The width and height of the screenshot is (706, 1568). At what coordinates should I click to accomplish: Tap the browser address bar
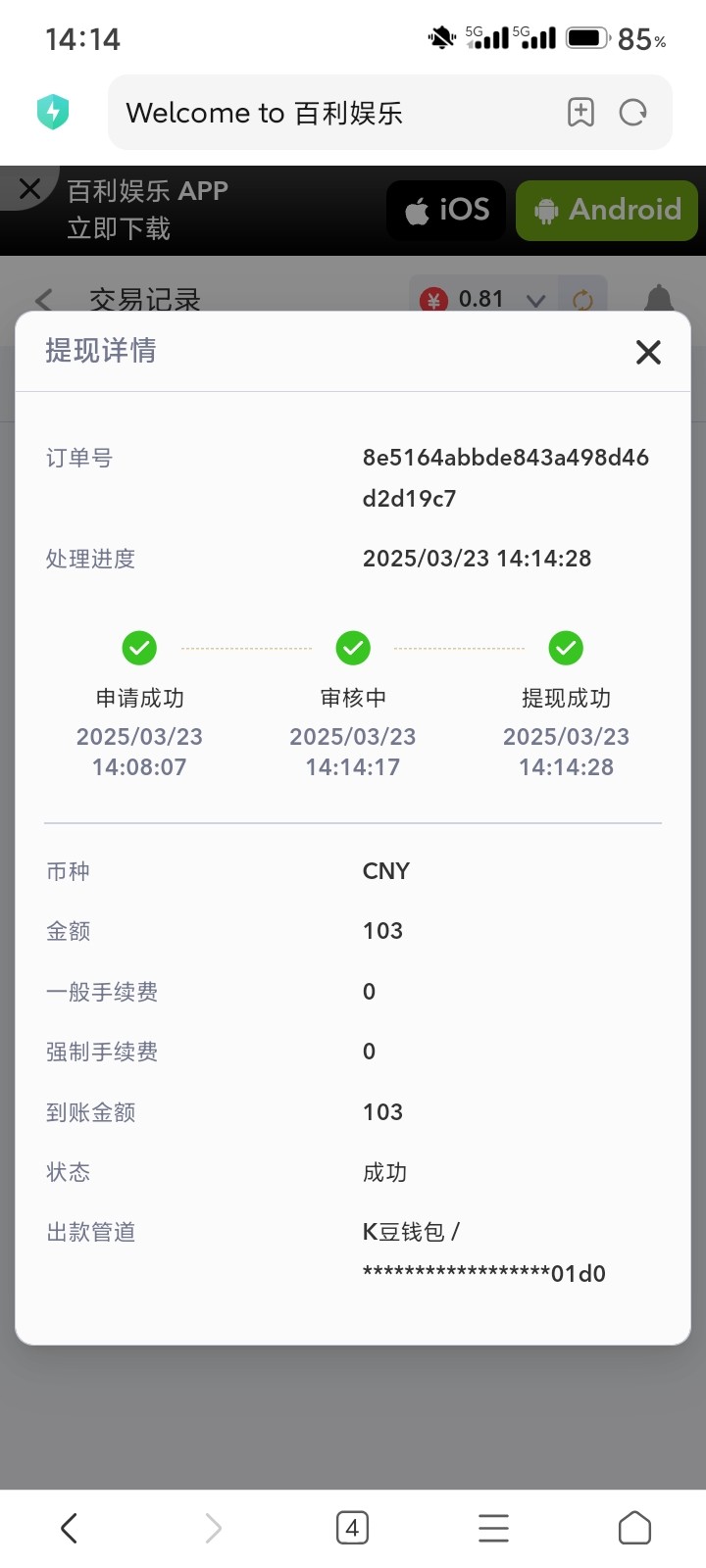point(333,113)
